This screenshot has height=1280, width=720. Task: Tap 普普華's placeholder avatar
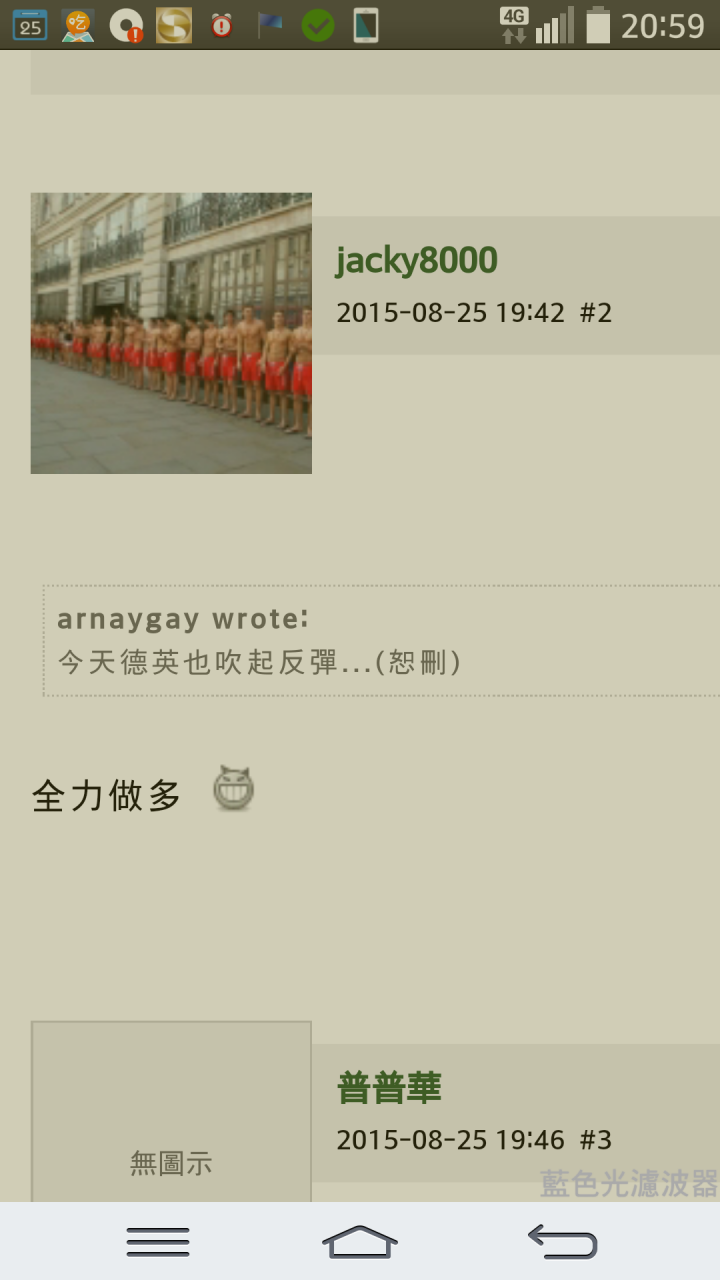[171, 1112]
